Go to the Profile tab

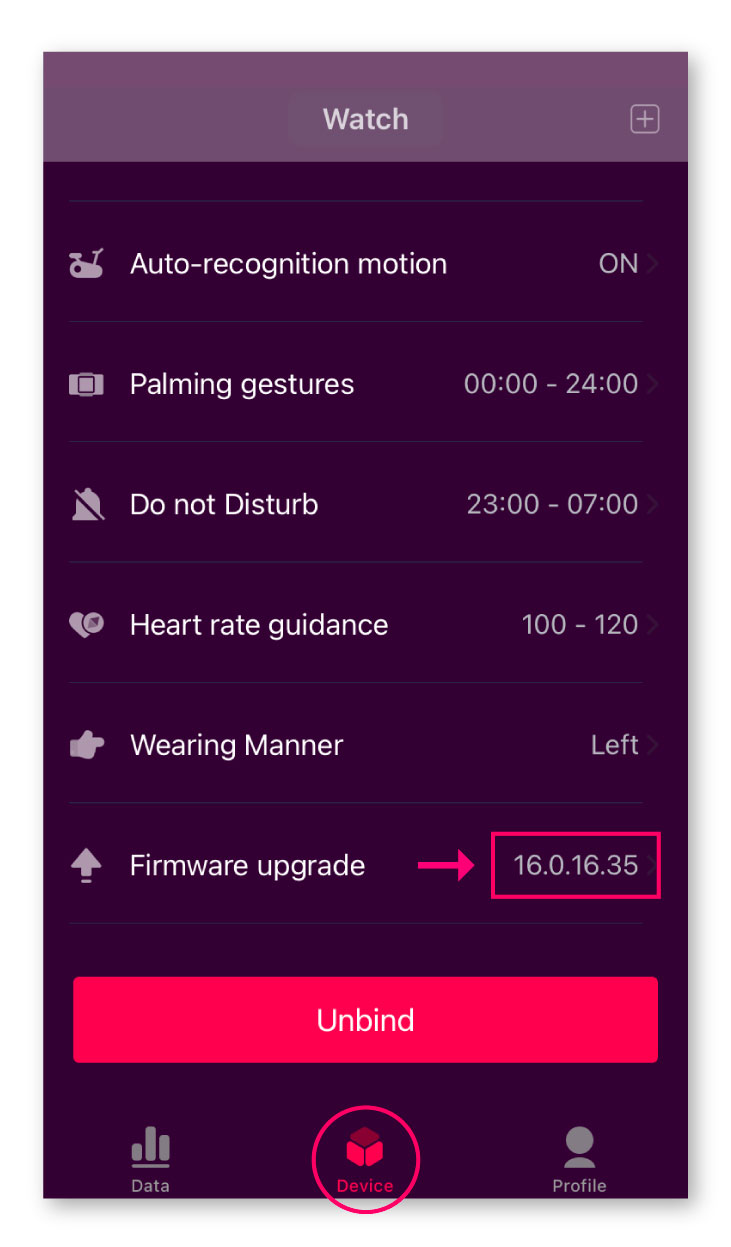[579, 1160]
